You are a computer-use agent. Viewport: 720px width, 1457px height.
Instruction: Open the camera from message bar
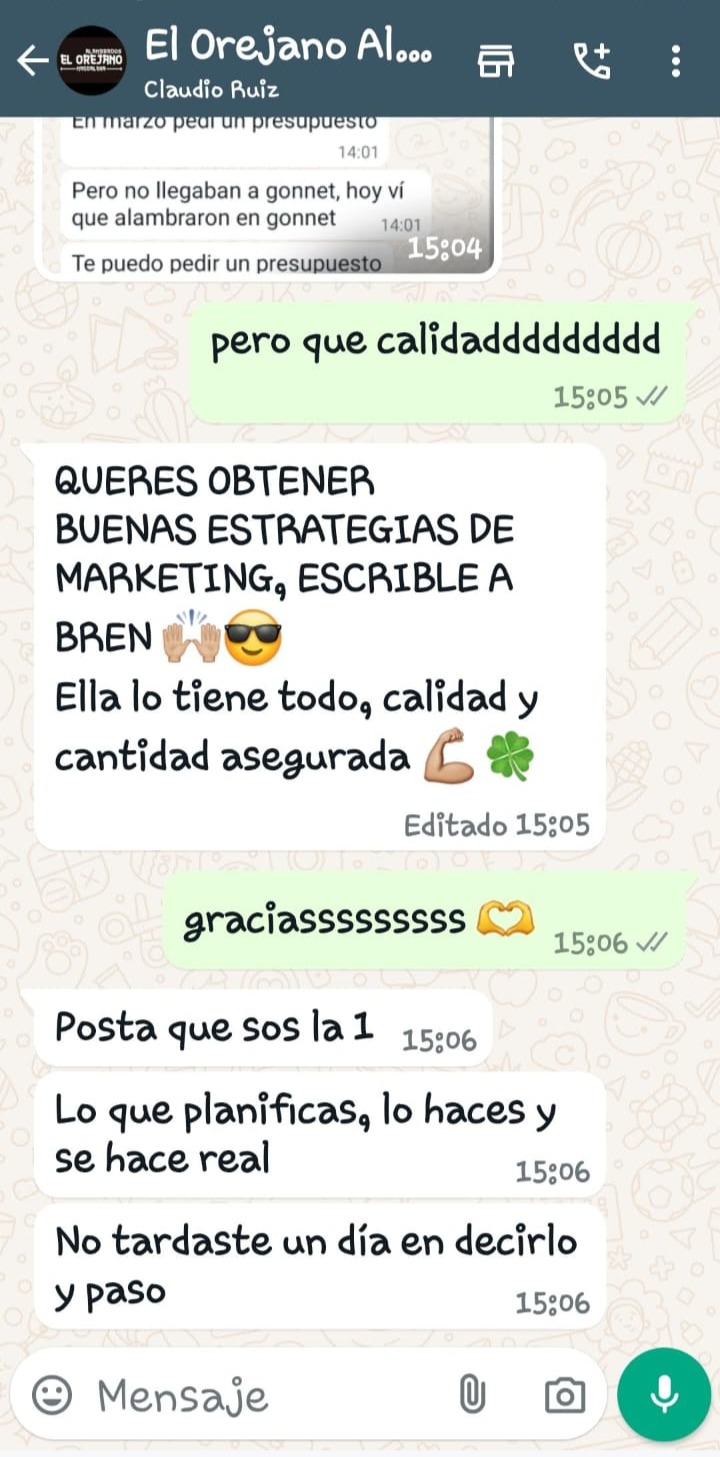click(565, 1395)
